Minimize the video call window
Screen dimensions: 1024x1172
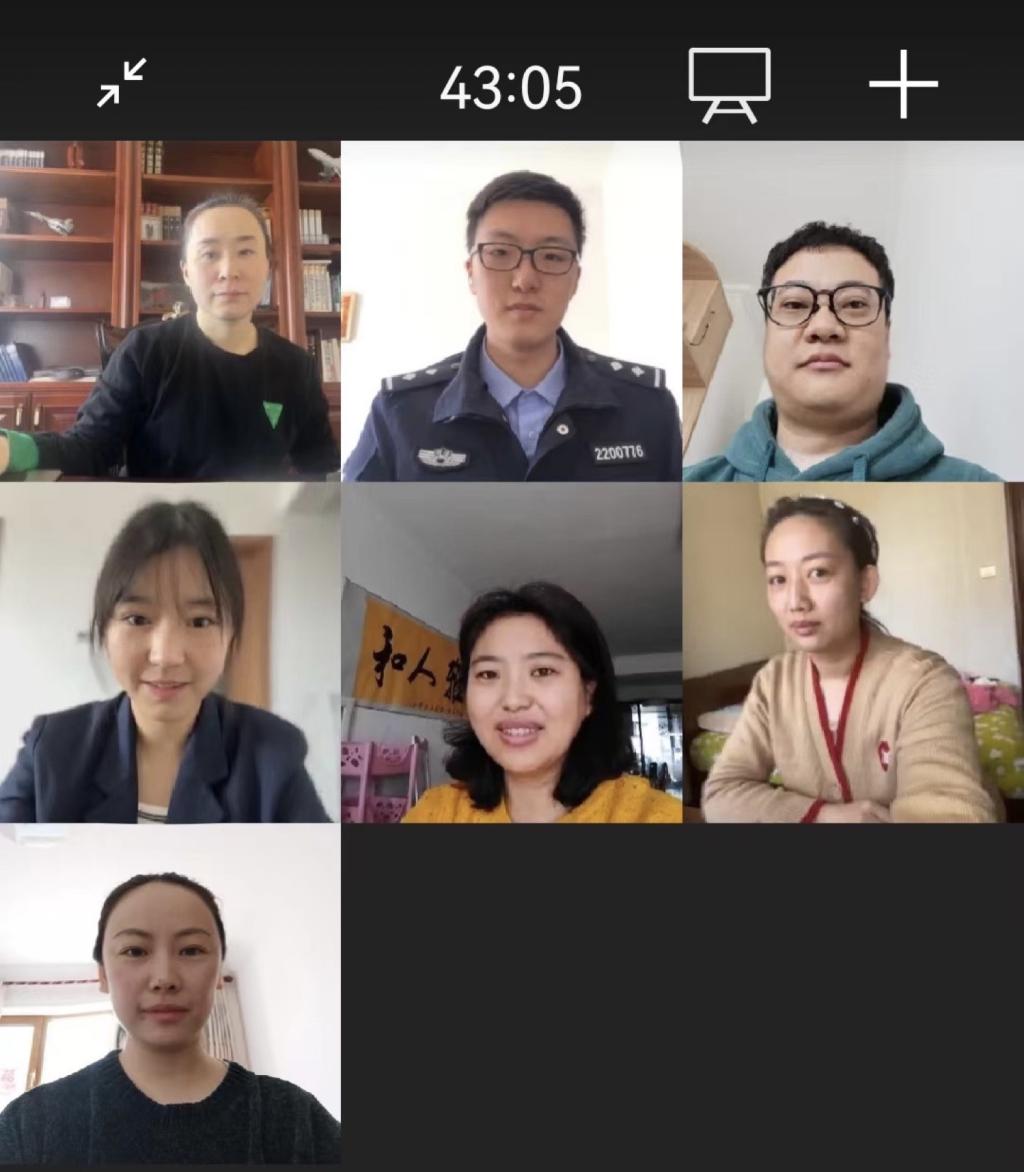(121, 82)
